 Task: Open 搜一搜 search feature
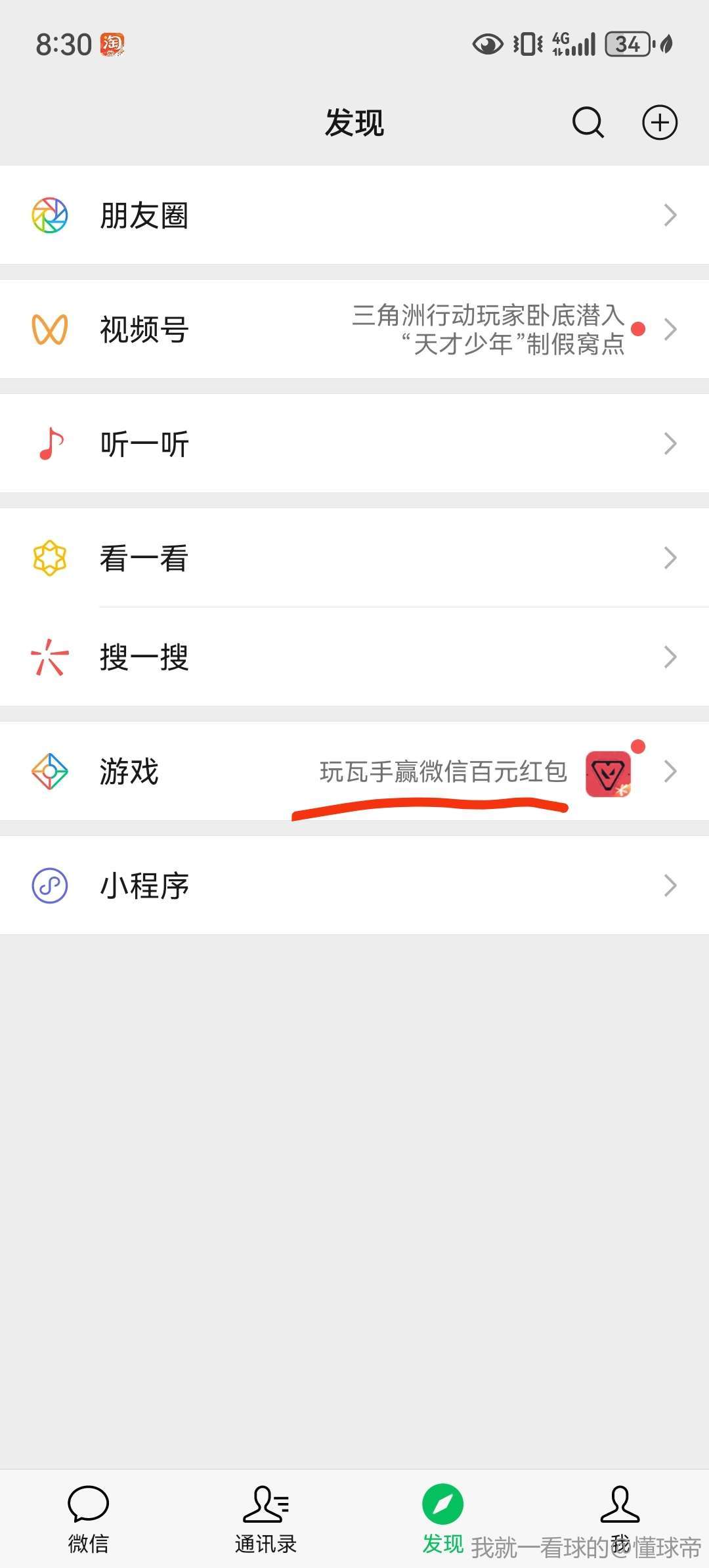[x=354, y=657]
